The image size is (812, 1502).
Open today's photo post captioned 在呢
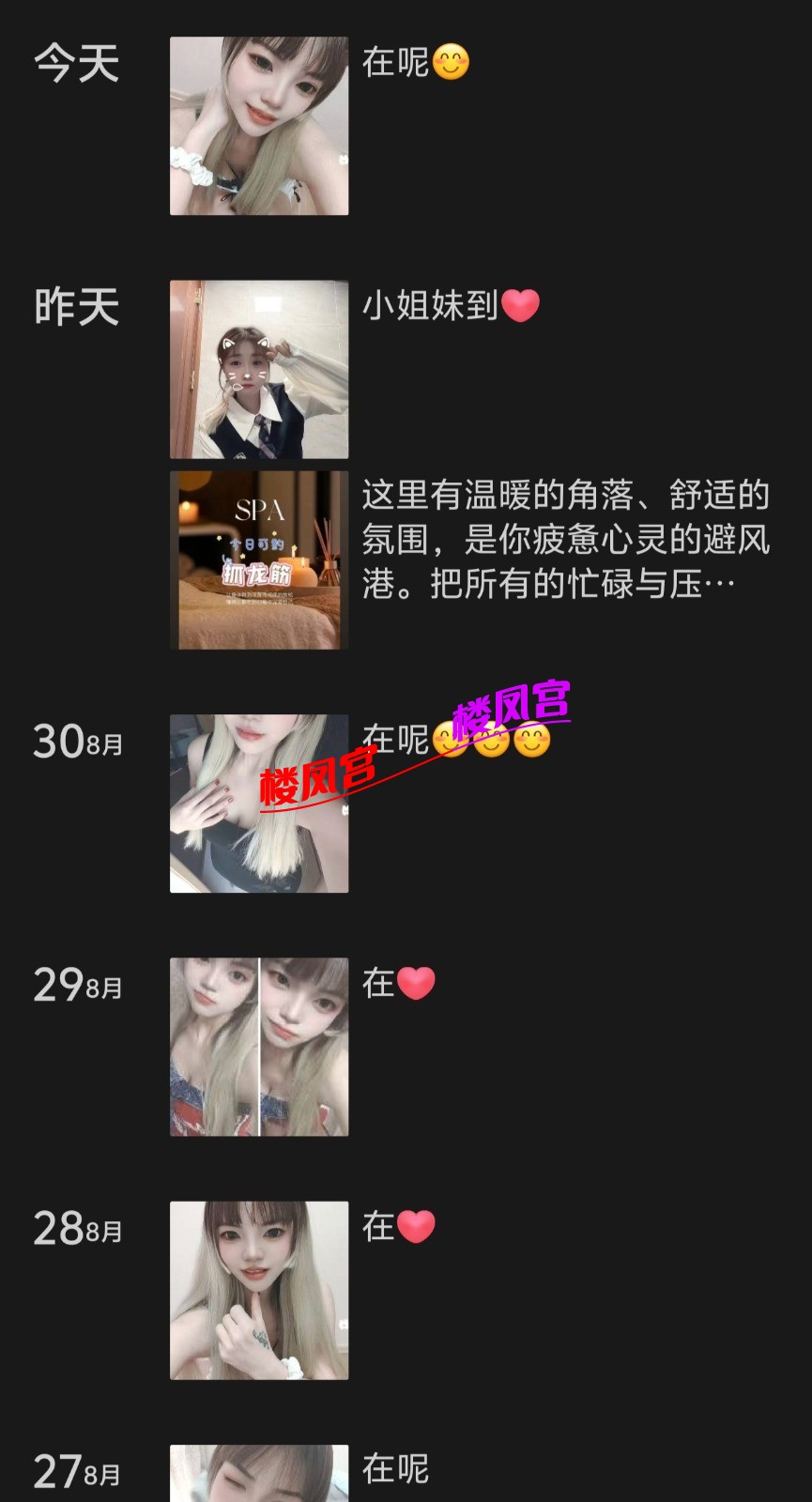(259, 126)
